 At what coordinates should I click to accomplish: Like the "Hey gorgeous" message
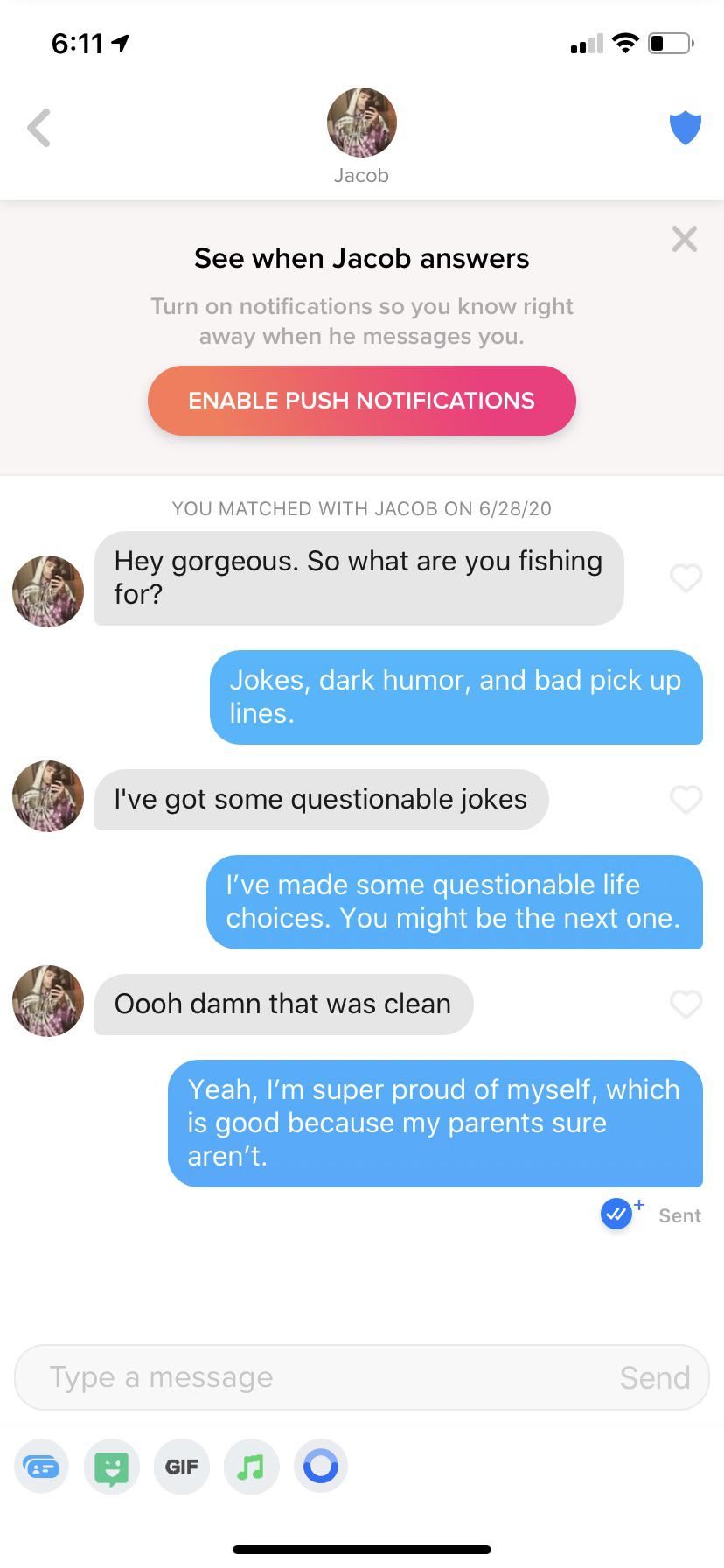(x=686, y=577)
